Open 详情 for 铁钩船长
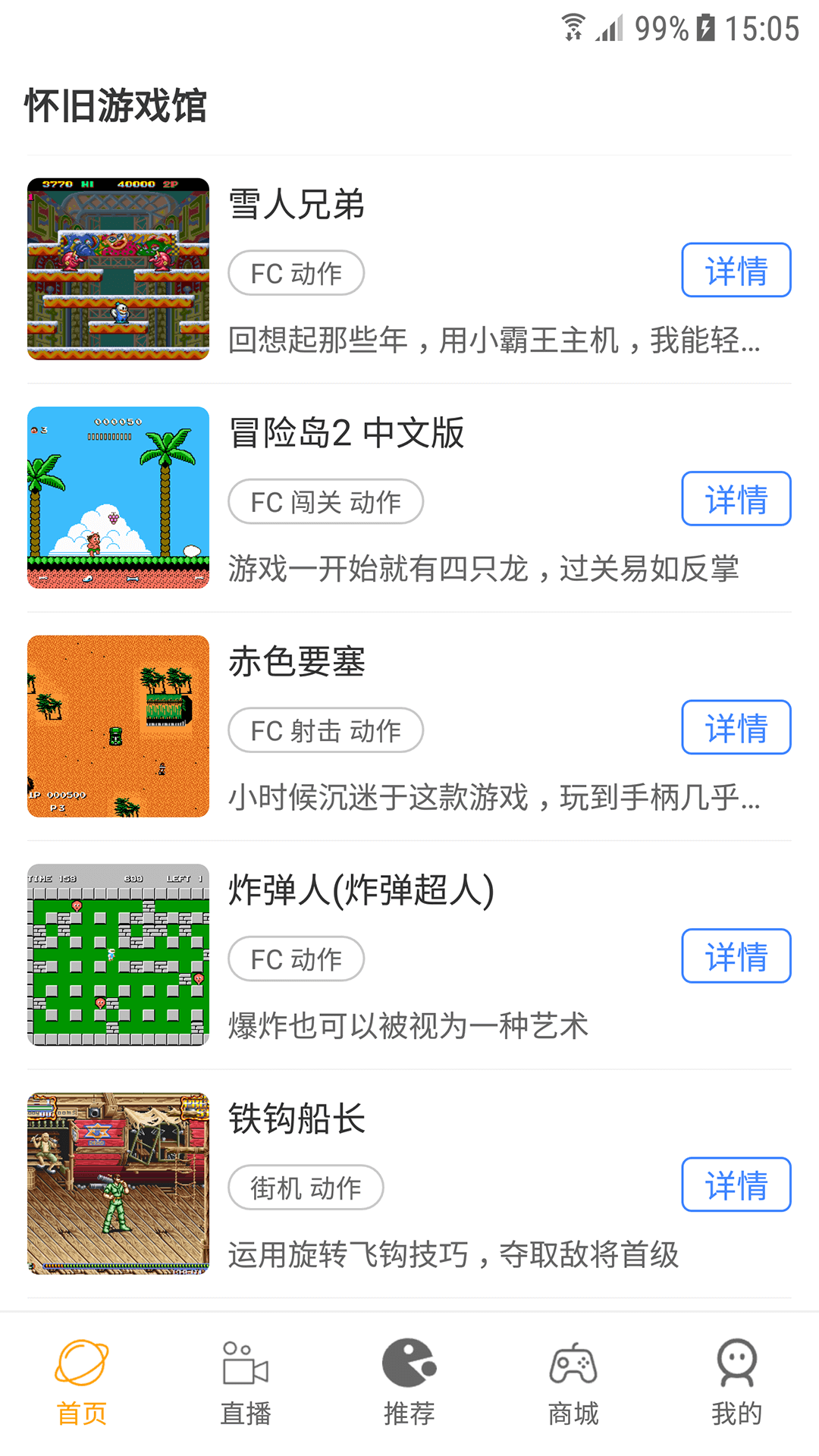The height and width of the screenshot is (1456, 819). coord(736,1184)
